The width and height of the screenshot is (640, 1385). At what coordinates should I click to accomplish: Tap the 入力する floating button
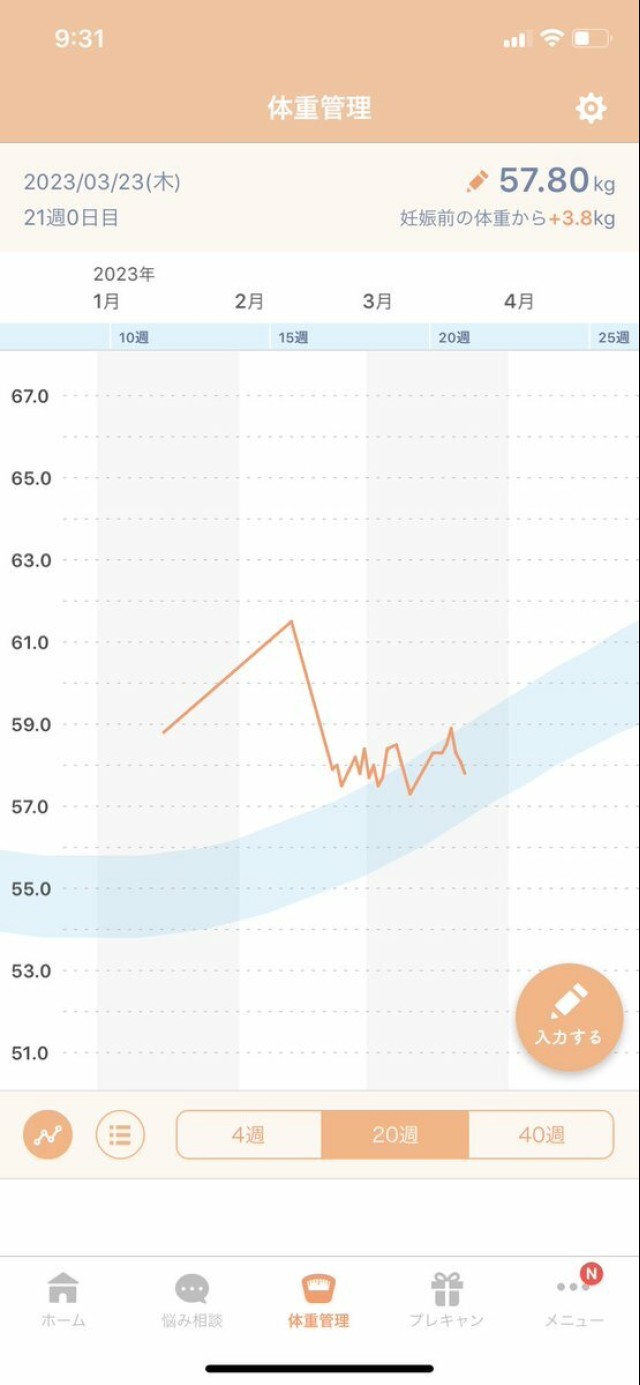click(568, 1017)
